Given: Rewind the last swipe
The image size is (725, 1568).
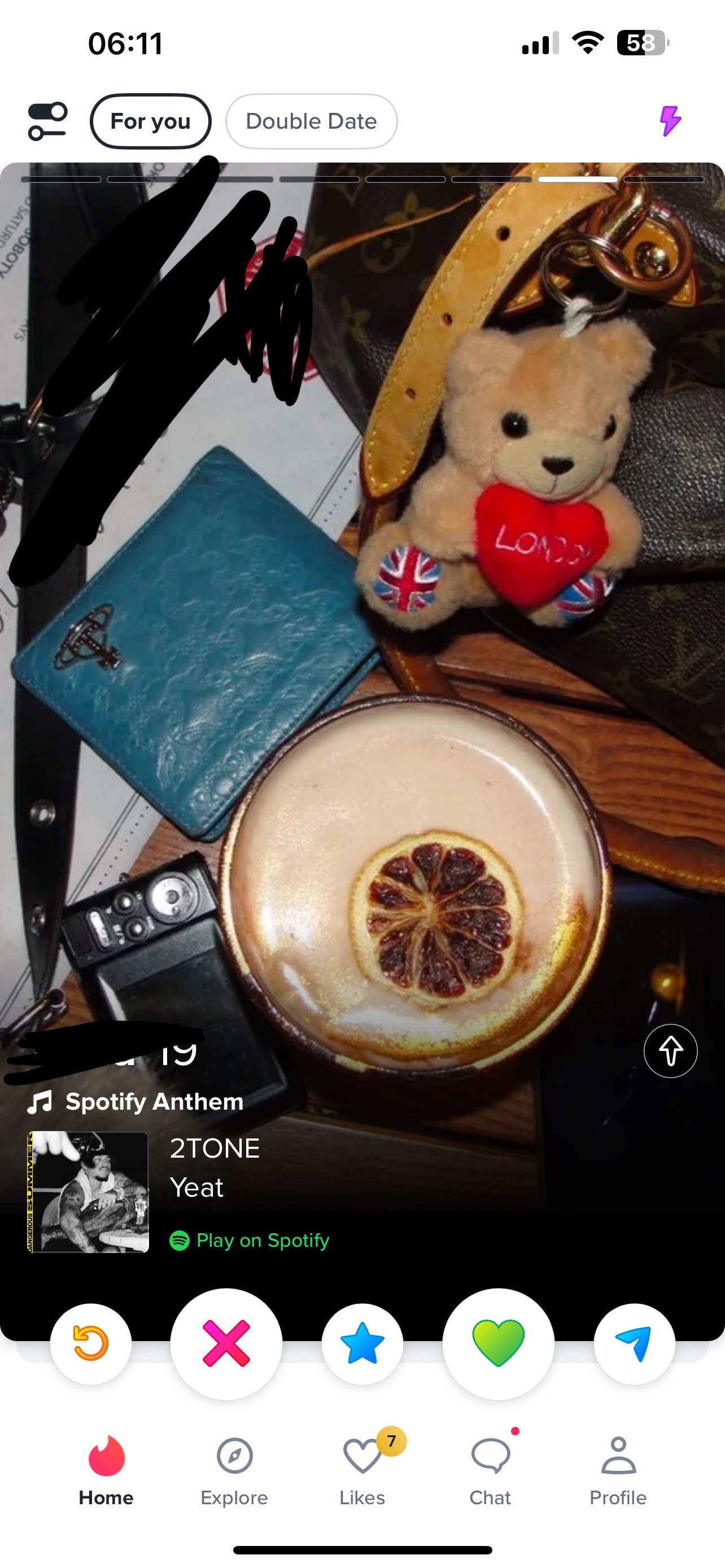Looking at the screenshot, I should [91, 1343].
